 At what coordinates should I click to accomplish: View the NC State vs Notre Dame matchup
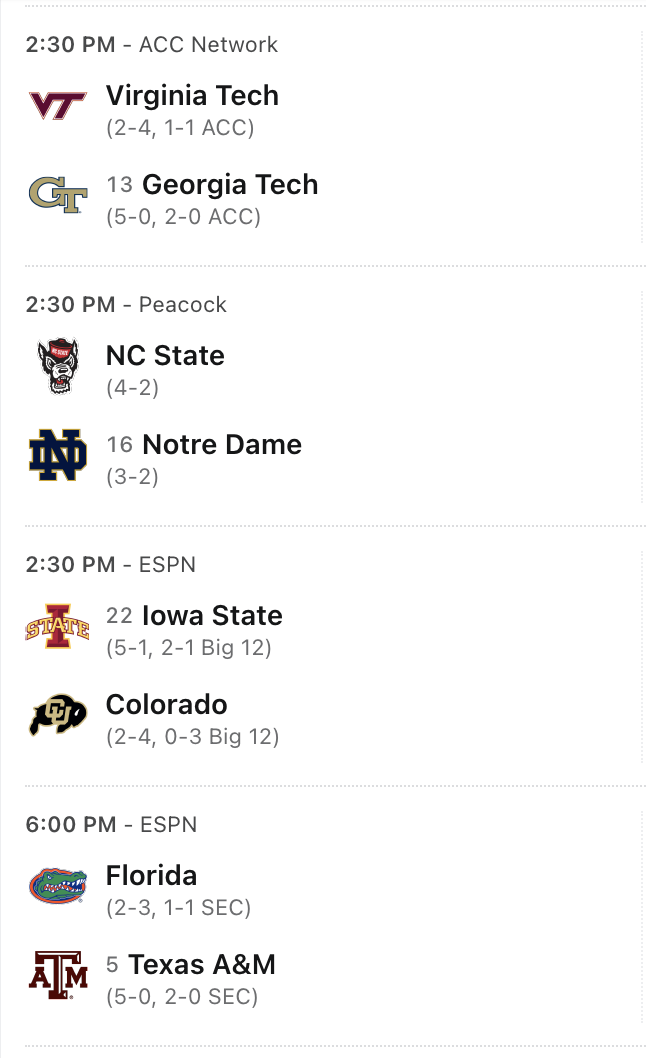point(320,400)
